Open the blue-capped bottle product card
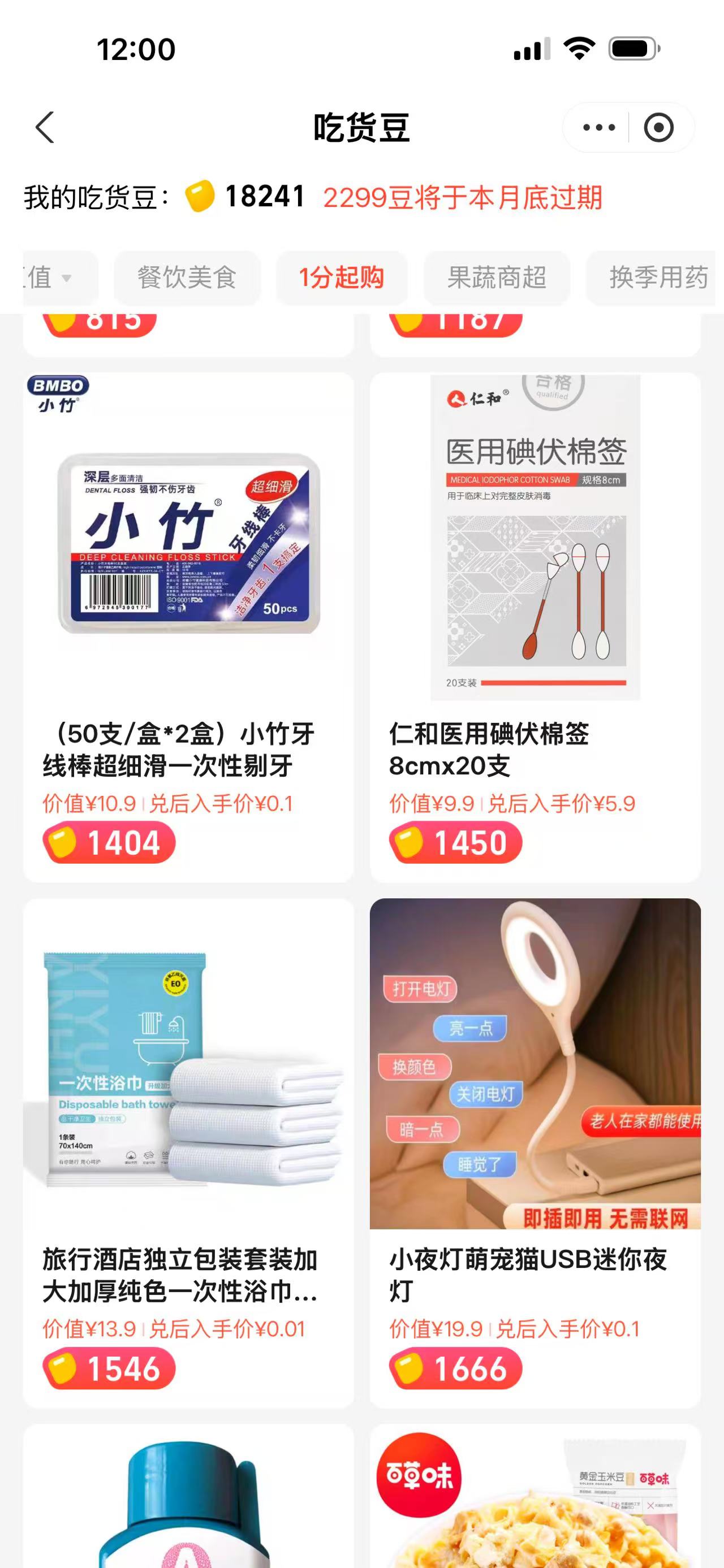 188,1497
